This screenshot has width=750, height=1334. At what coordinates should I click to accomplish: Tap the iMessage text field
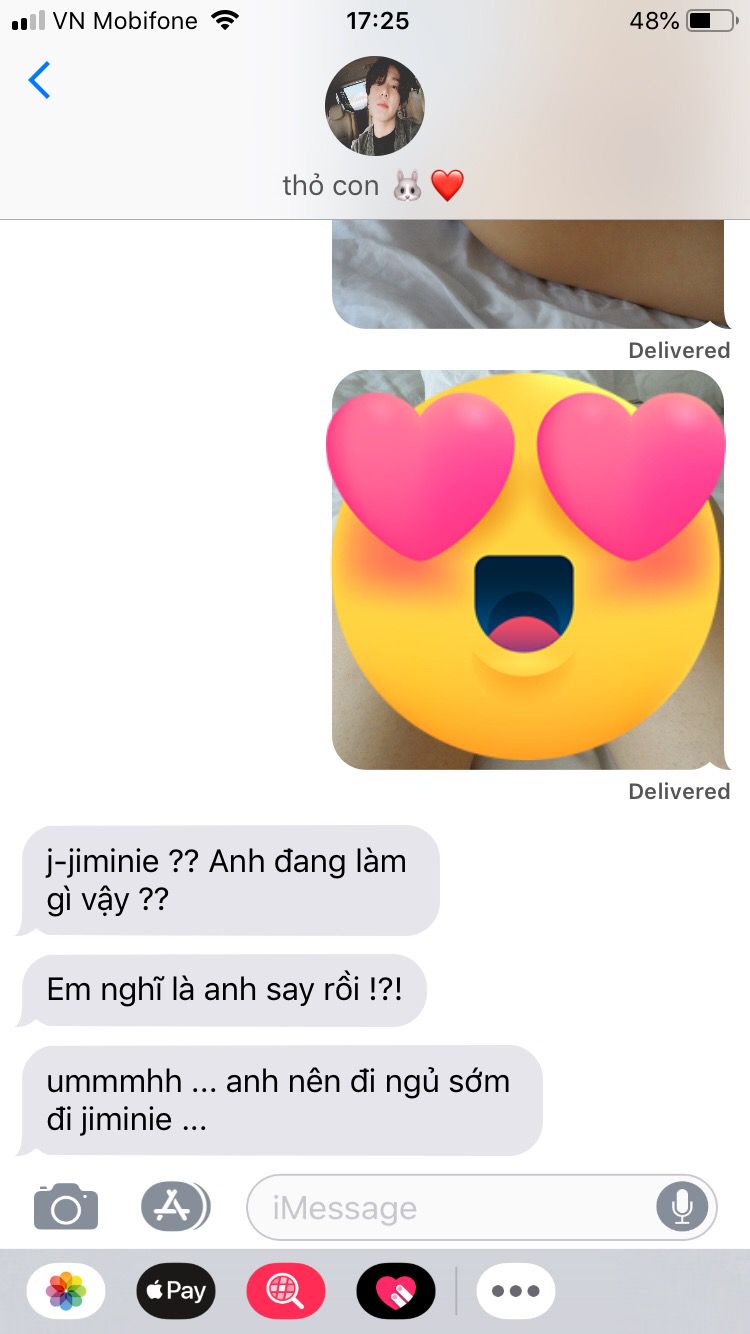[455, 1208]
